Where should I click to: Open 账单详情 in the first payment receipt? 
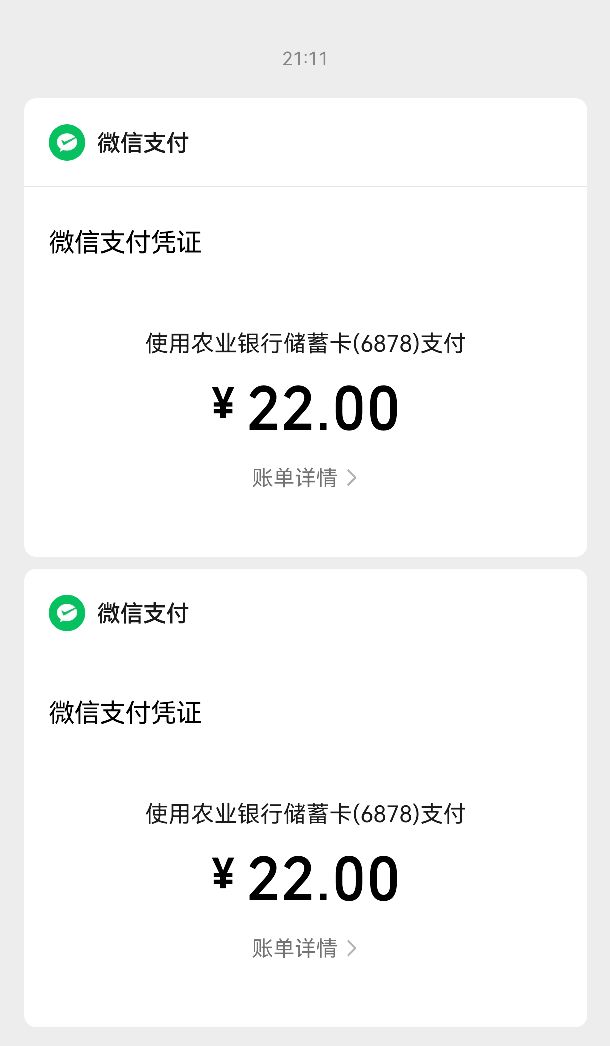point(304,478)
